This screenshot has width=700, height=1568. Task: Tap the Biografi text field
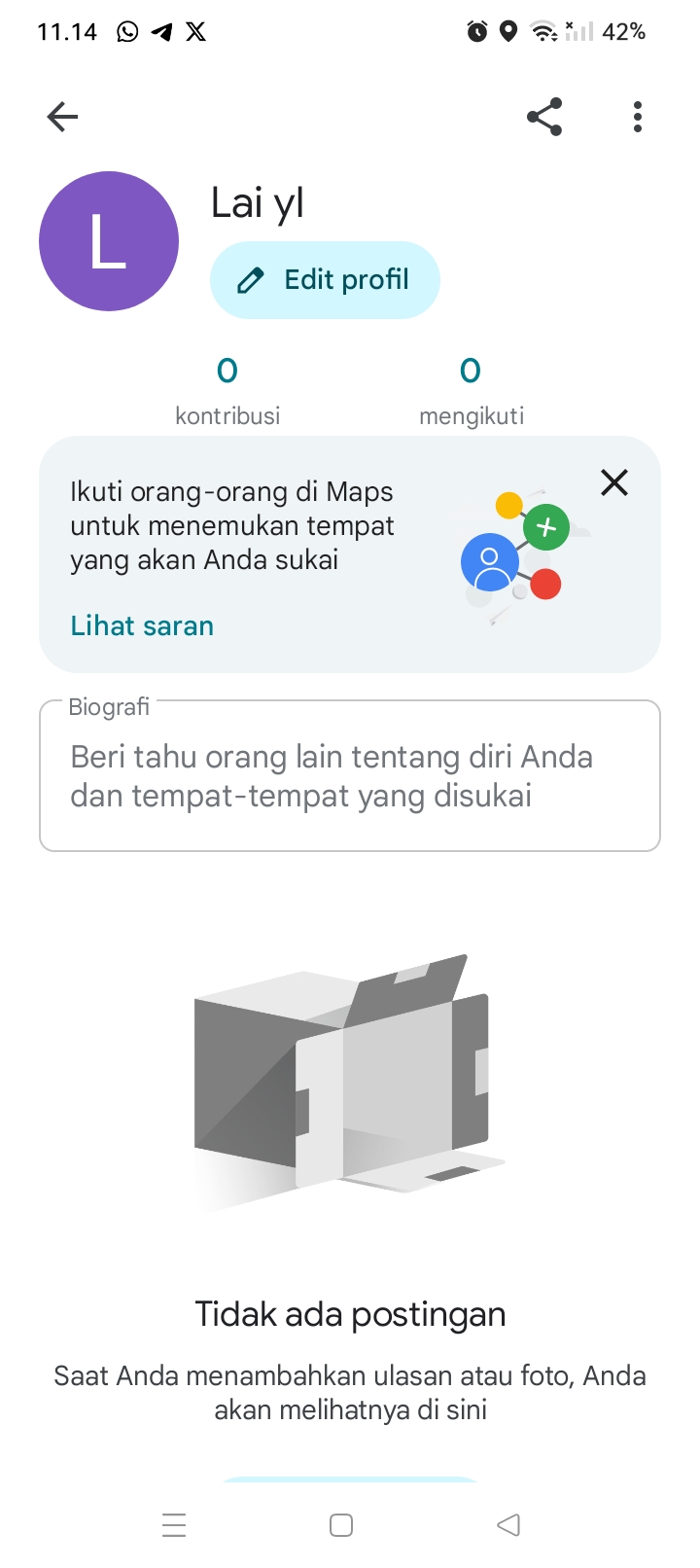[350, 776]
